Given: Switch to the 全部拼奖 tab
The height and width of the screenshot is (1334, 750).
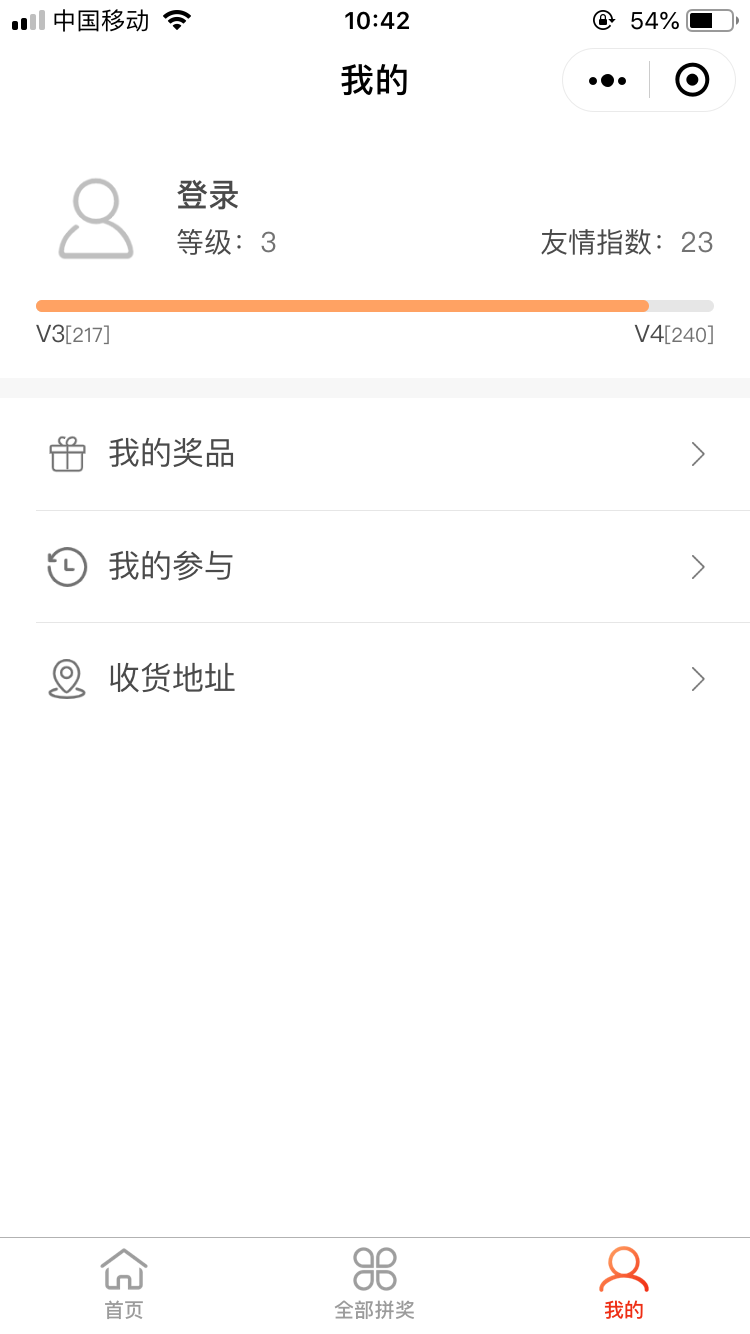Looking at the screenshot, I should point(375,1284).
